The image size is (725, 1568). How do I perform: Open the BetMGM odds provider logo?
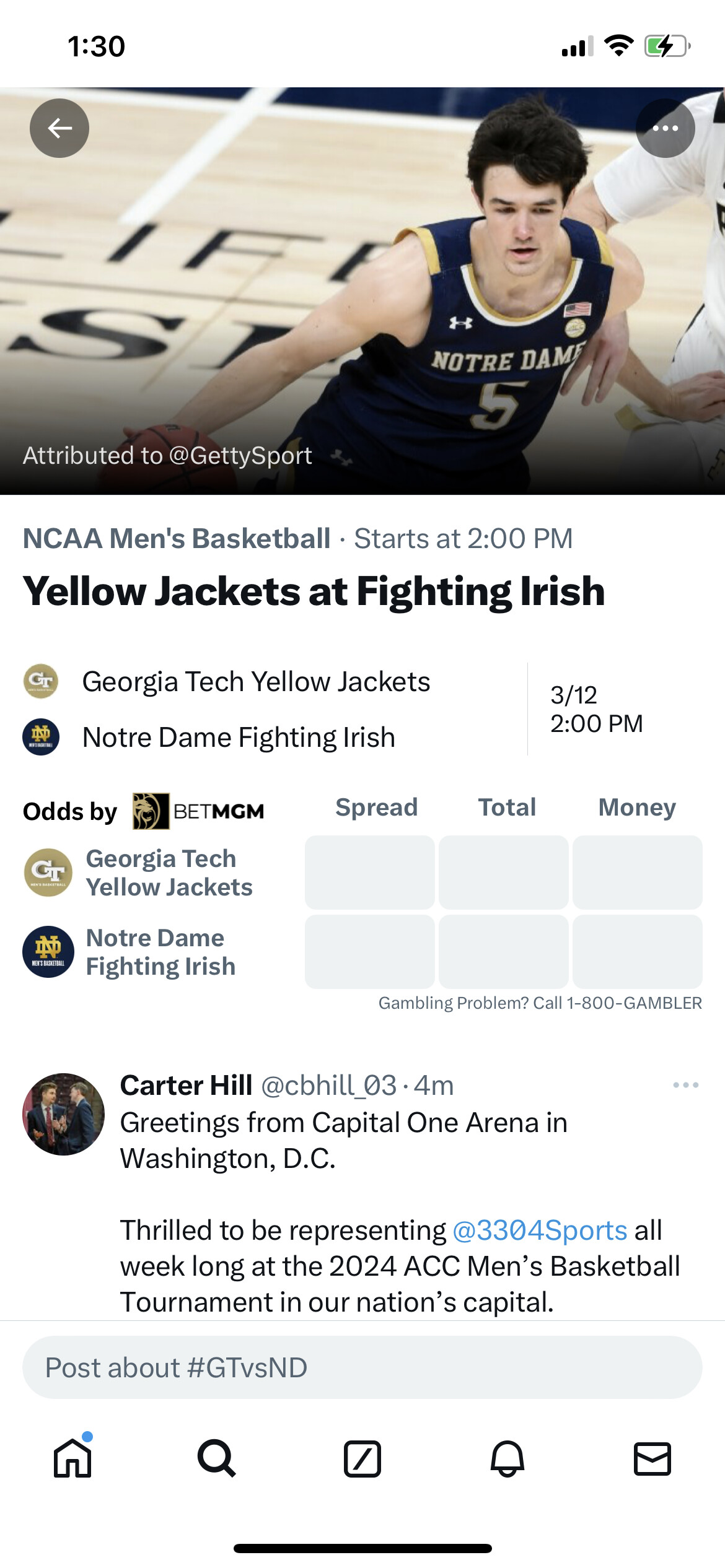198,811
